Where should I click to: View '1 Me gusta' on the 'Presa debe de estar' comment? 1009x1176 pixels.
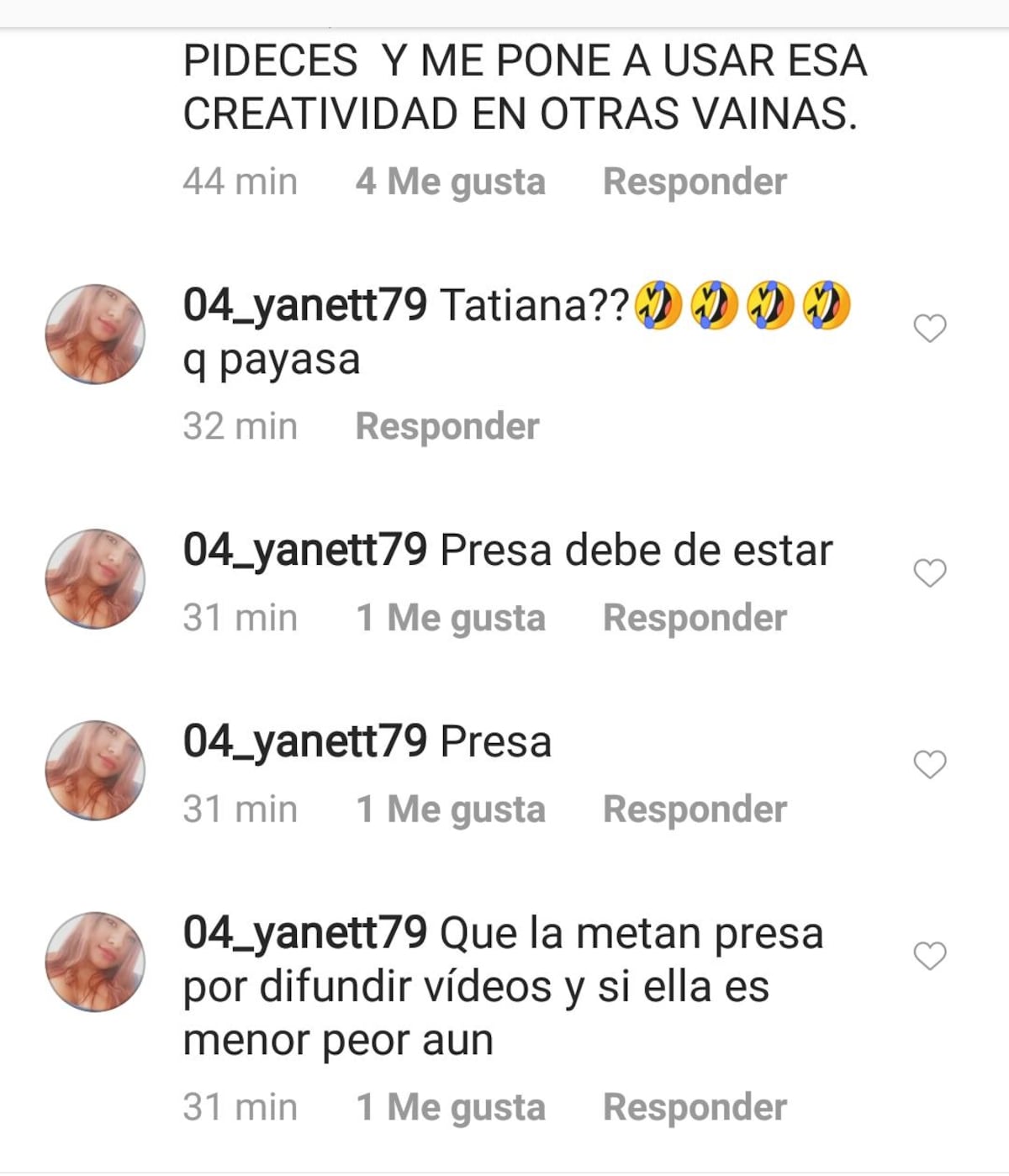[x=450, y=618]
